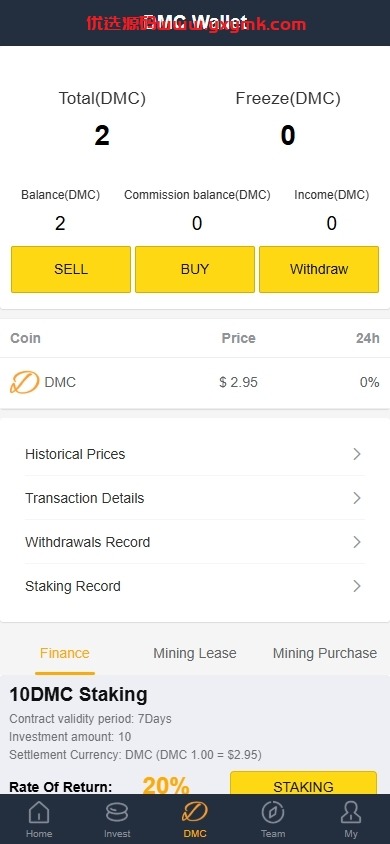The width and height of the screenshot is (390, 844).
Task: Open the Withdraw button
Action: [319, 269]
